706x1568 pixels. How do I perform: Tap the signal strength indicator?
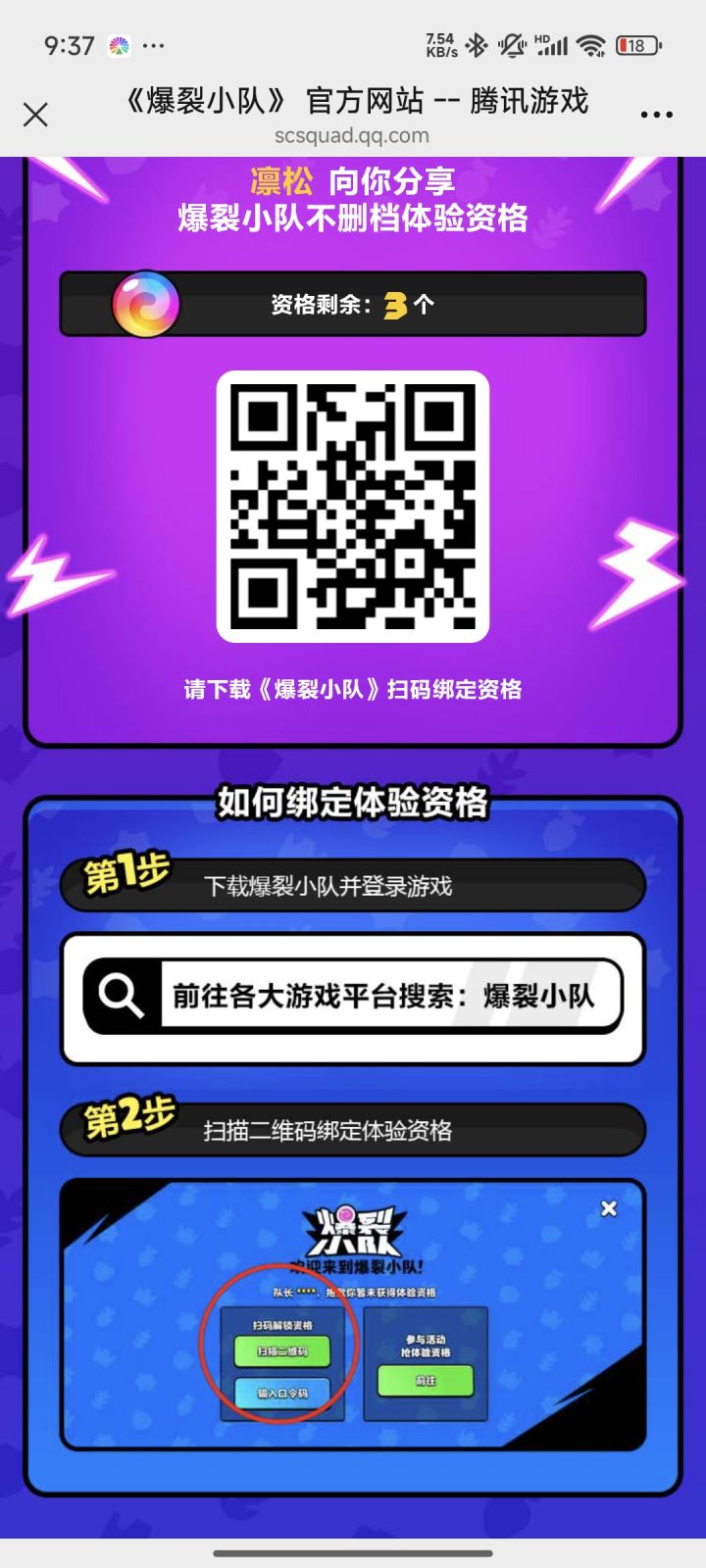pos(552,45)
